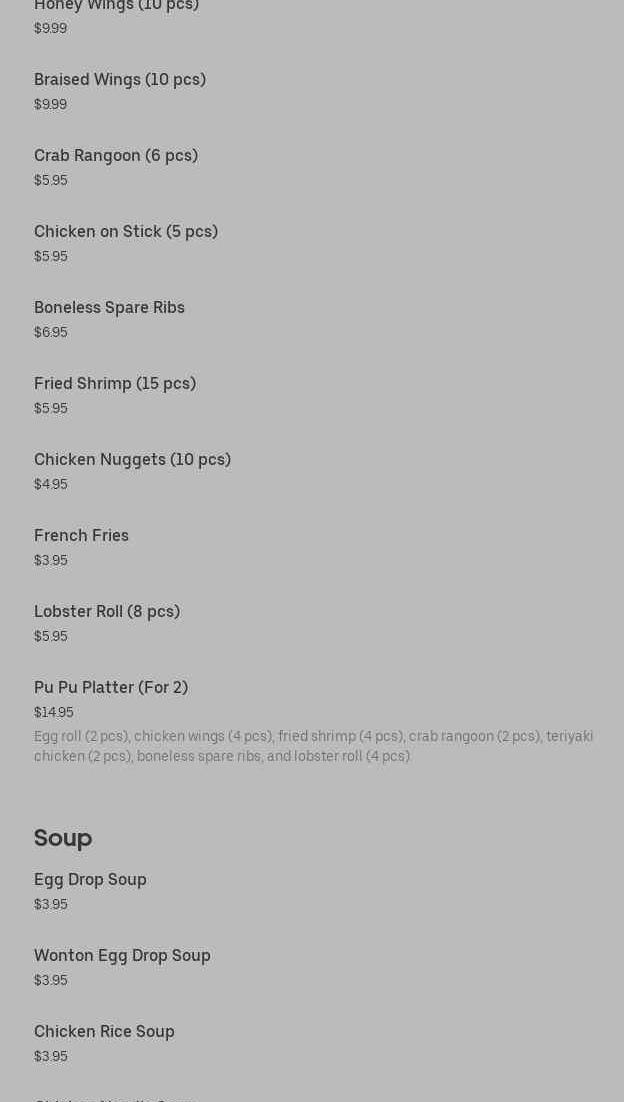
Task: Open Pu Pu Platter (For 2)
Action: [111, 688]
